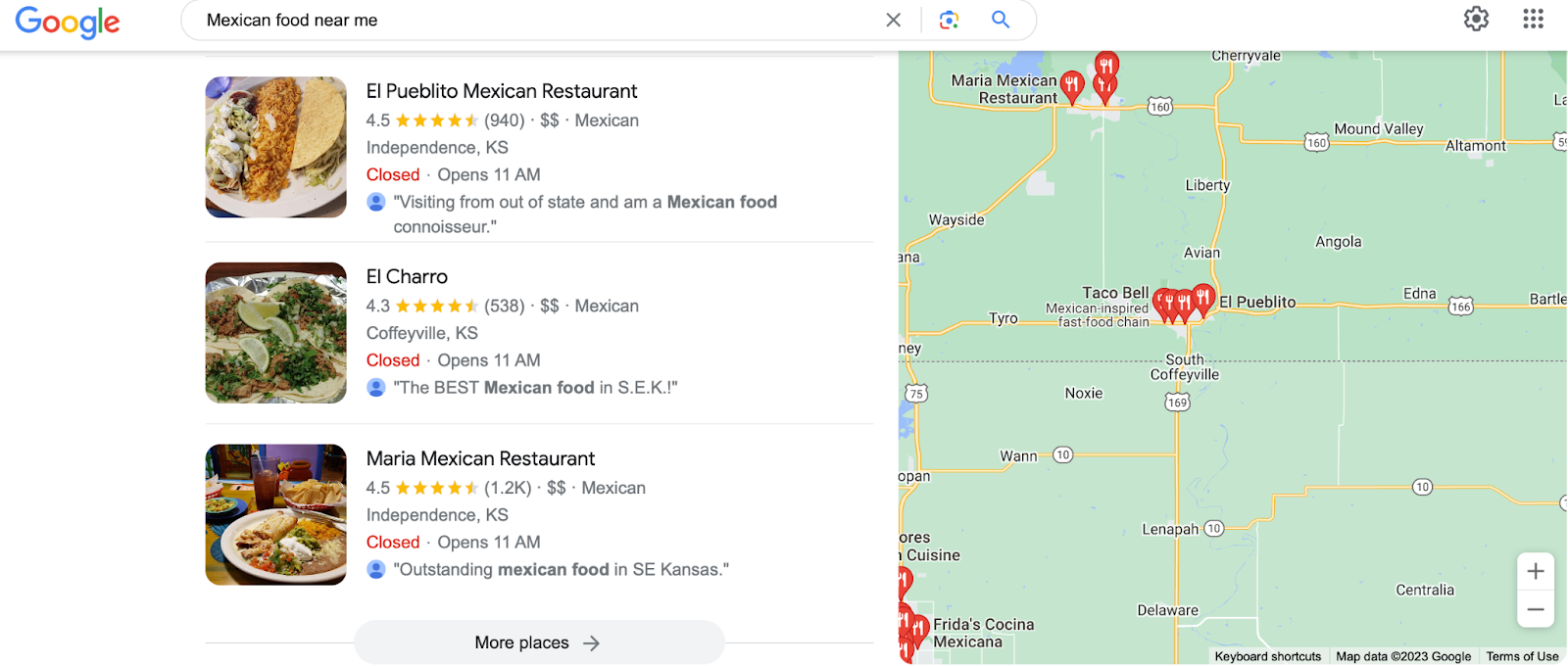1568x666 pixels.
Task: Go to the Google homepage logo
Action: 68,21
